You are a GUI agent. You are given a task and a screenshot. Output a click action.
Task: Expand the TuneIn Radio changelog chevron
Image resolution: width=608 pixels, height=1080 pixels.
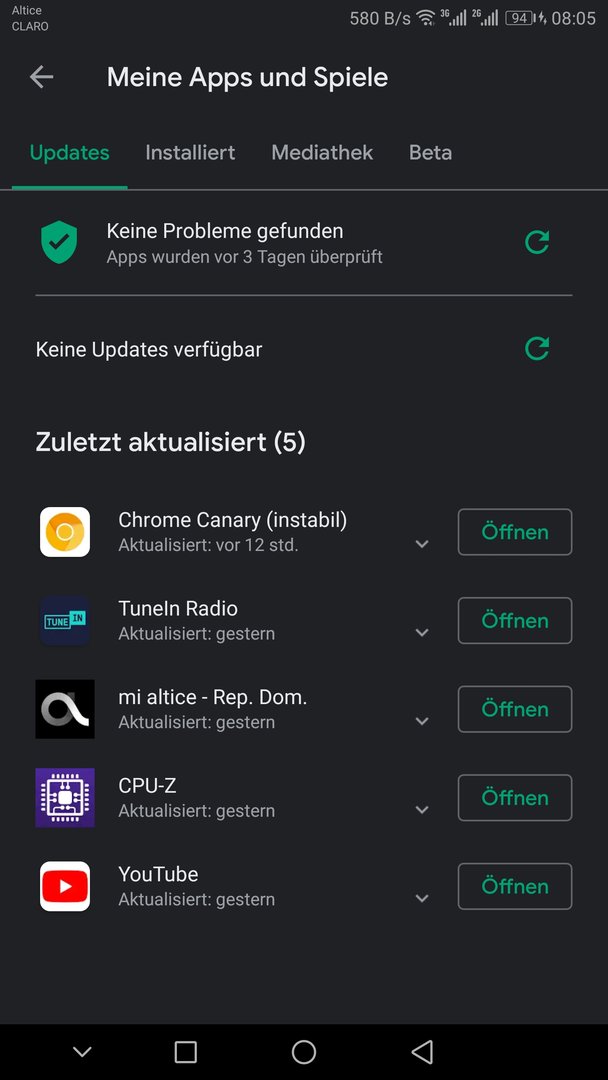(422, 632)
